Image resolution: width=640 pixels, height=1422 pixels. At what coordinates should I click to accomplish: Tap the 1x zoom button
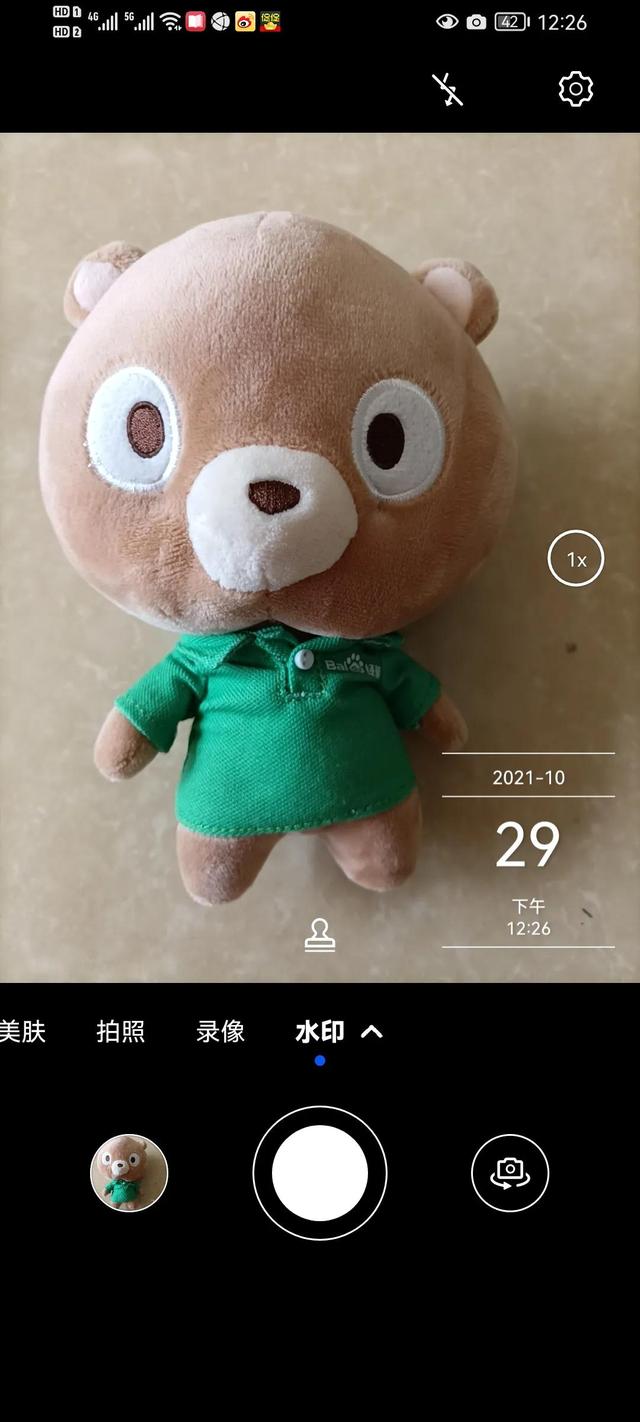pyautogui.click(x=576, y=559)
